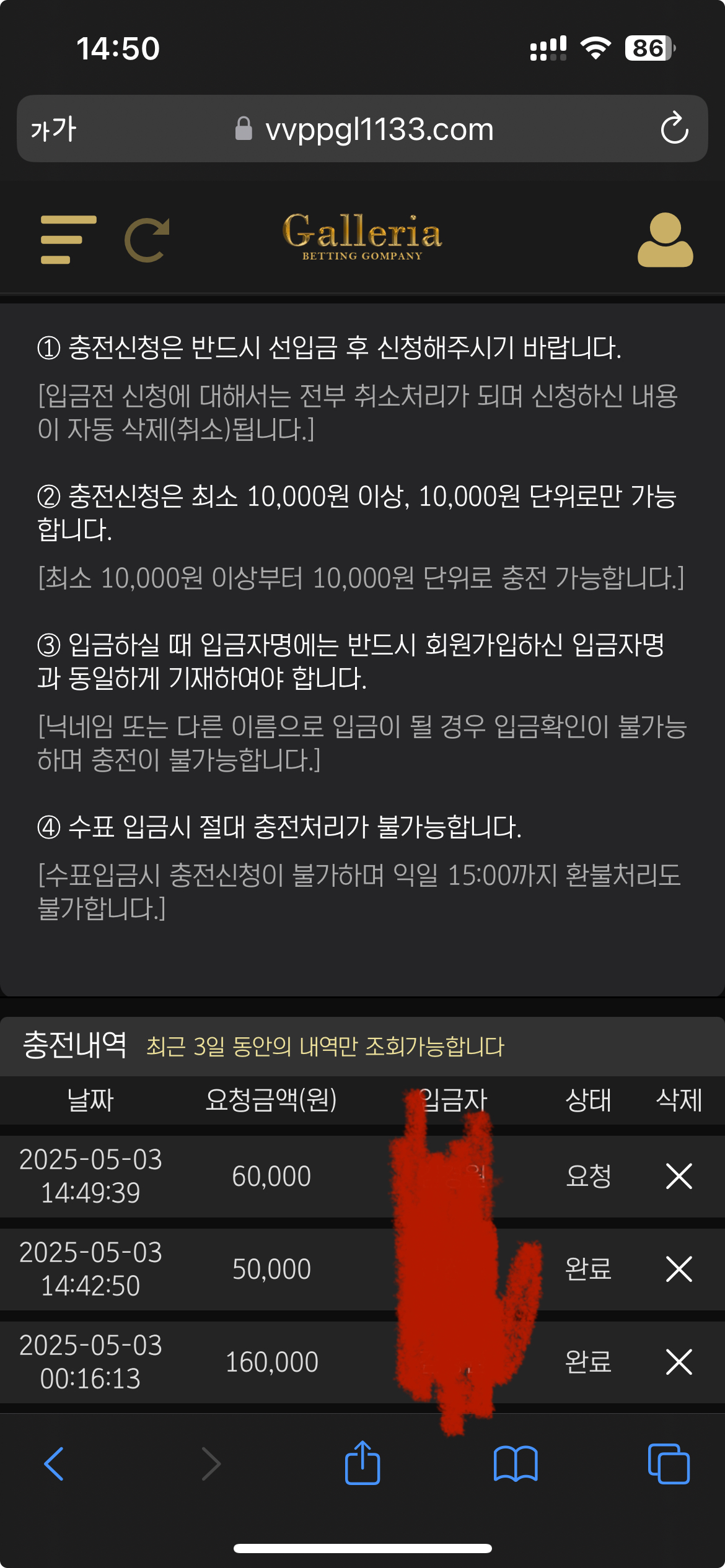Open the hamburger side menu
This screenshot has height=1568, width=725.
[x=68, y=240]
